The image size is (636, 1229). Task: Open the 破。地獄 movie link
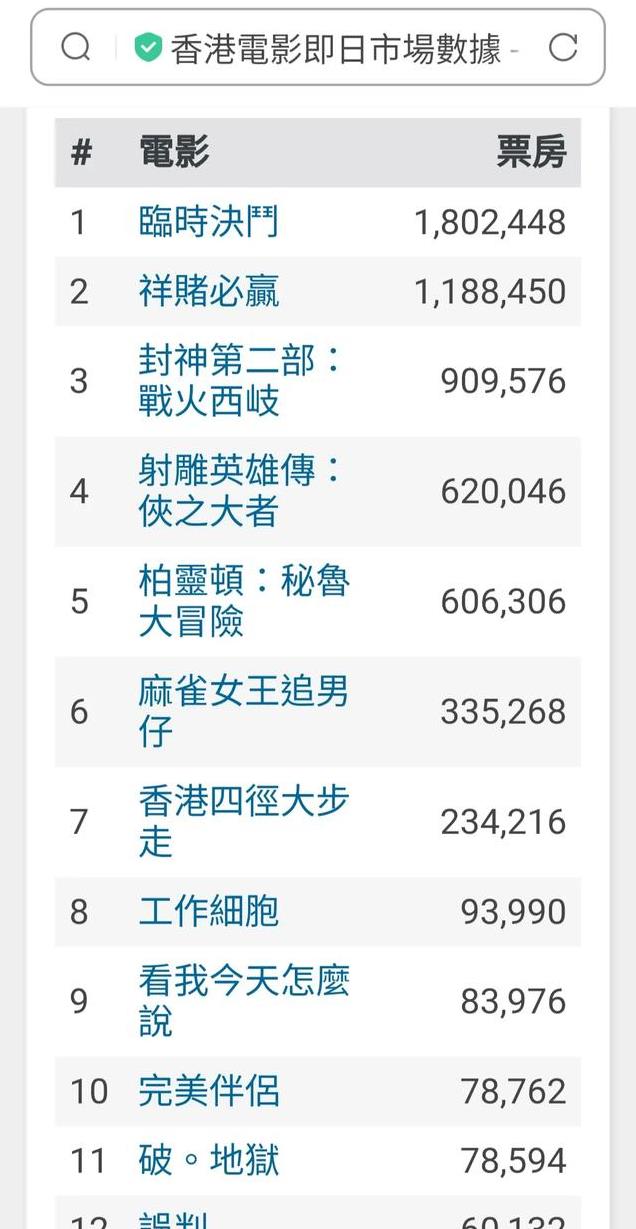[208, 1161]
